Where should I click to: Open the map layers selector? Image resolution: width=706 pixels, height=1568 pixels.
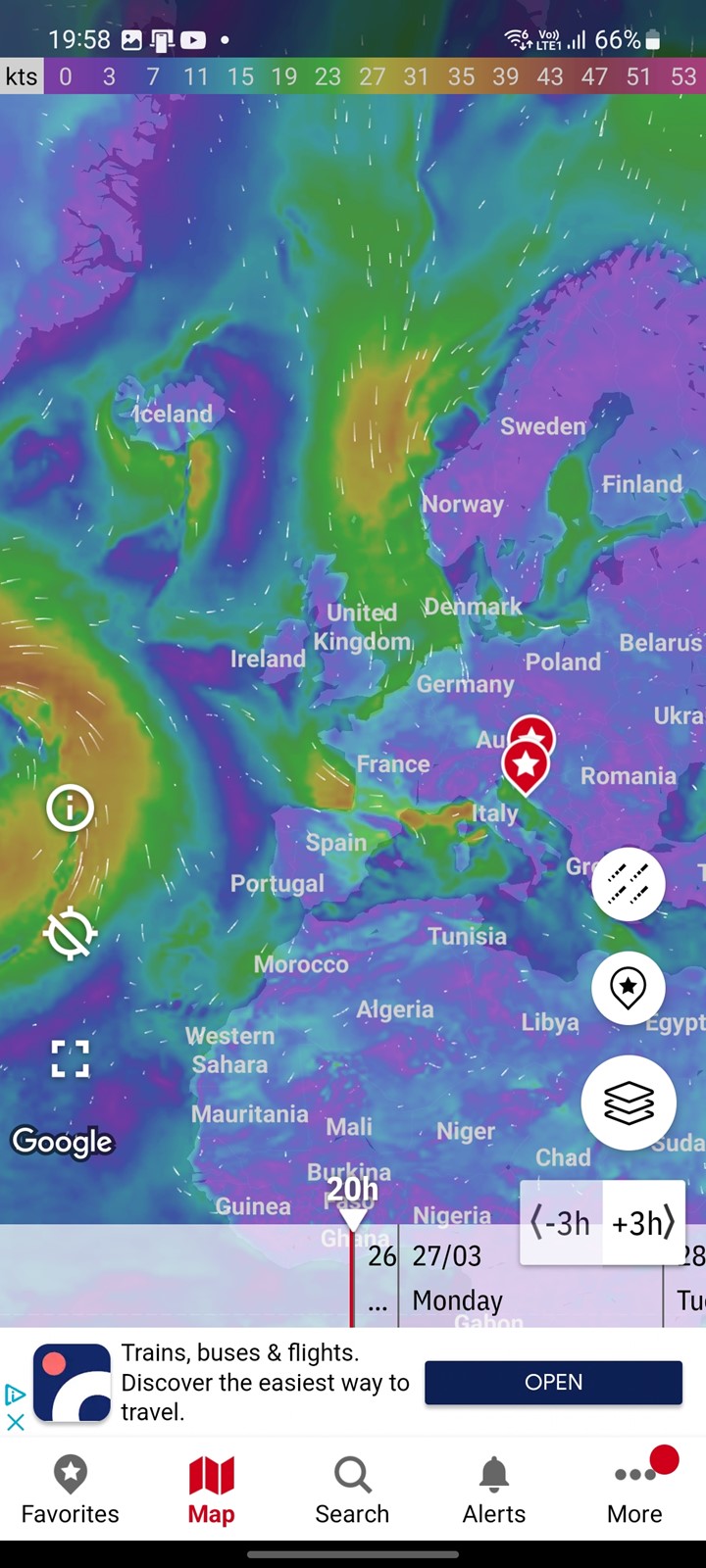pyautogui.click(x=629, y=1102)
